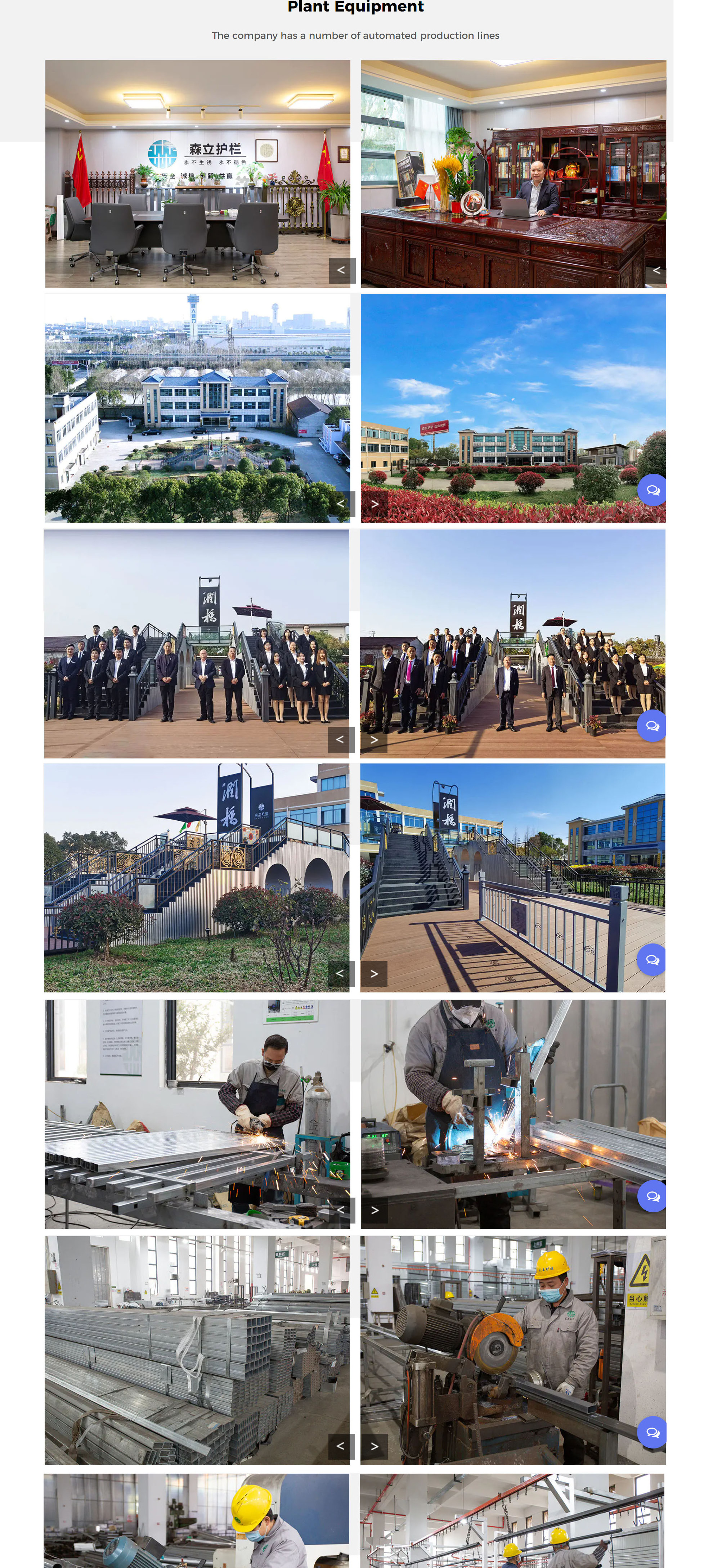Screen dimensions: 713x1568
Task: Open the blue-sky building with red shrubs photo
Action: pos(499,396)
